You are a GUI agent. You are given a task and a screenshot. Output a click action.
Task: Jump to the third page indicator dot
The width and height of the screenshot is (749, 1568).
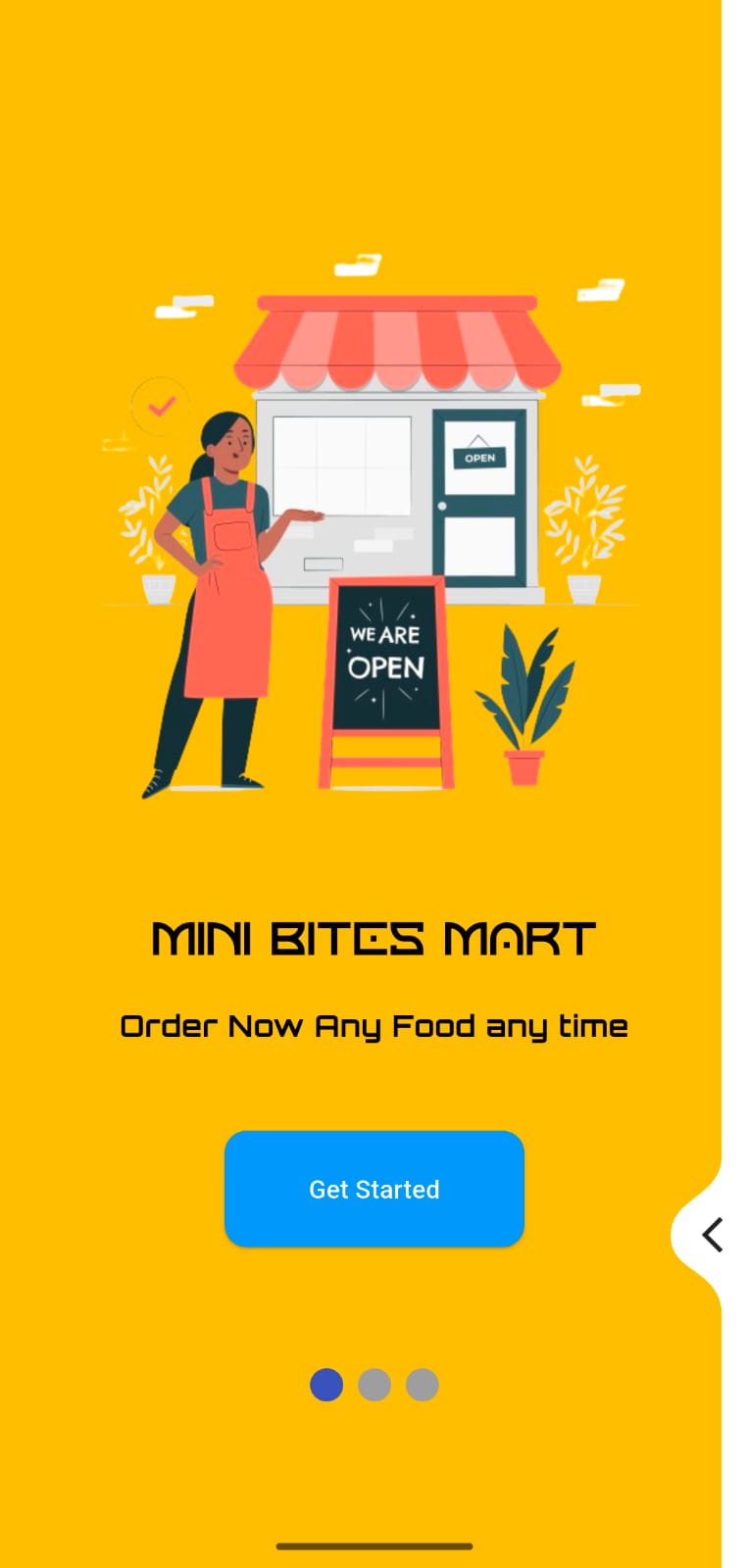click(422, 1385)
